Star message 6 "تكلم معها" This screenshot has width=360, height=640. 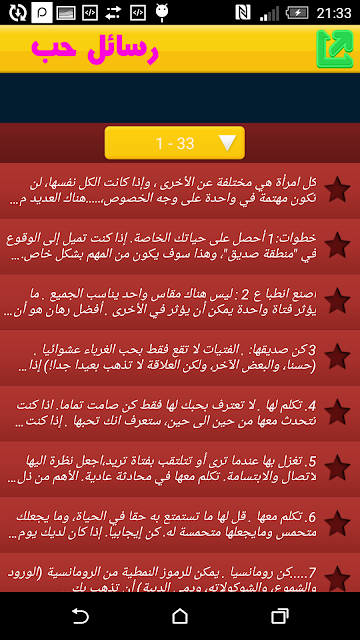tap(337, 523)
